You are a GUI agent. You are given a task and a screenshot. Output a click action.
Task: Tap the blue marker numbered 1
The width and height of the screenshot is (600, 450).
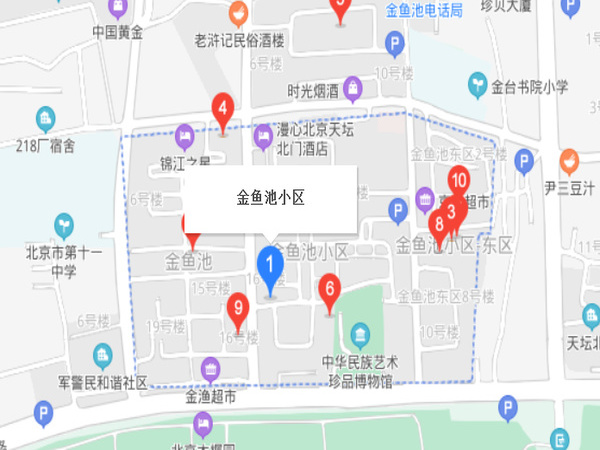pos(269,263)
